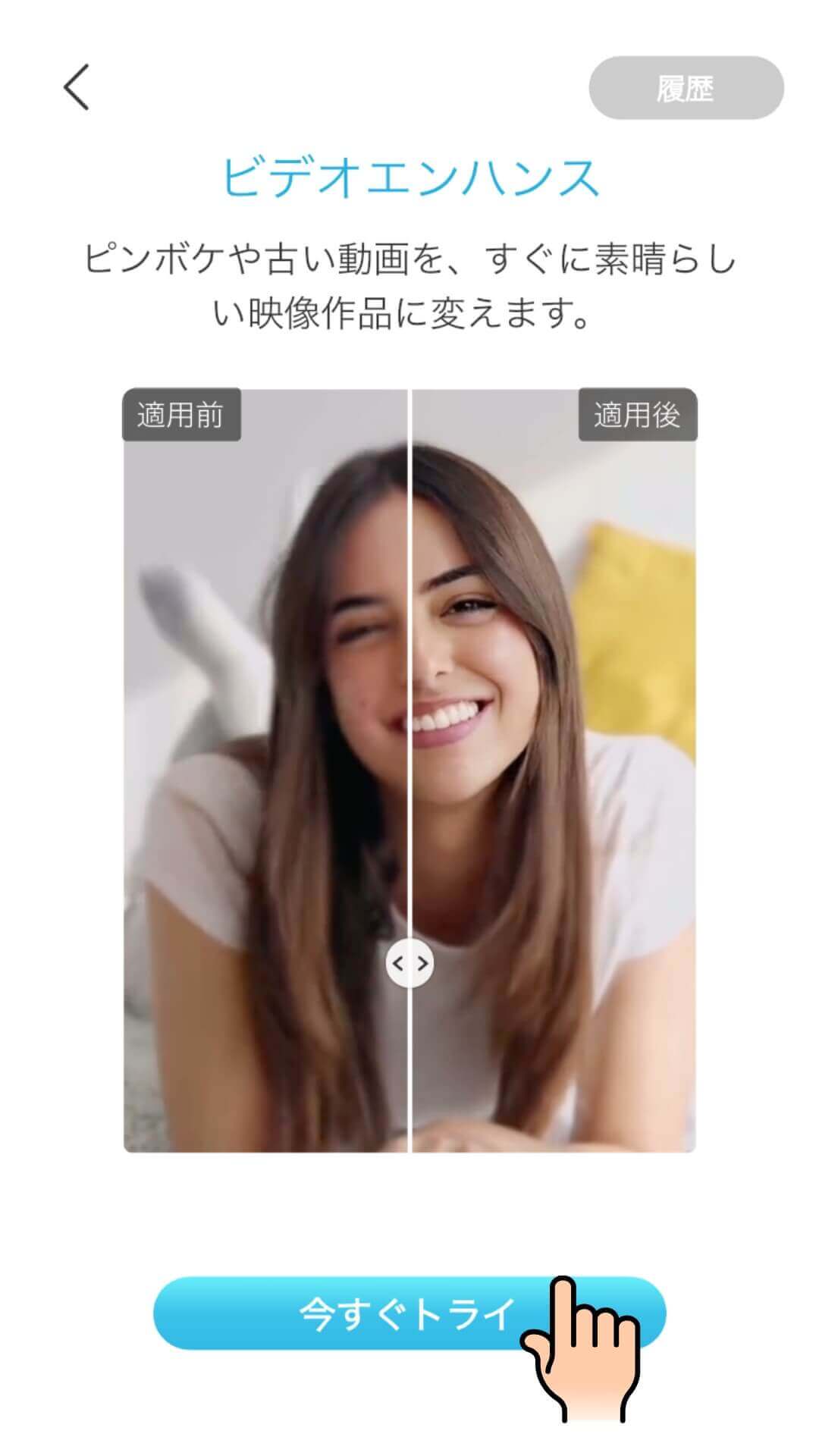Go back using the chevron navigation control

tap(74, 87)
